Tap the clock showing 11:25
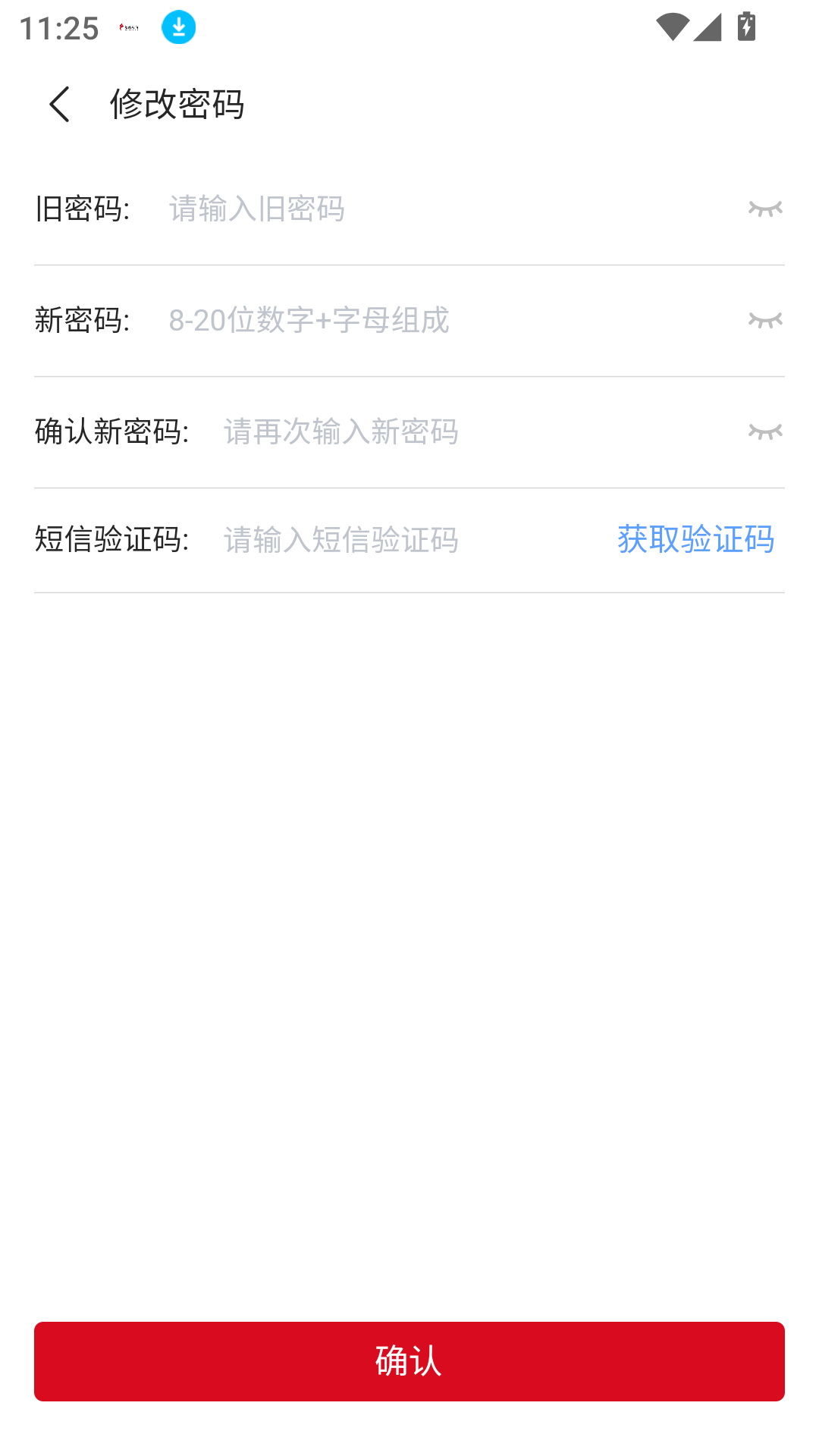This screenshot has width=819, height=1456. point(61,28)
